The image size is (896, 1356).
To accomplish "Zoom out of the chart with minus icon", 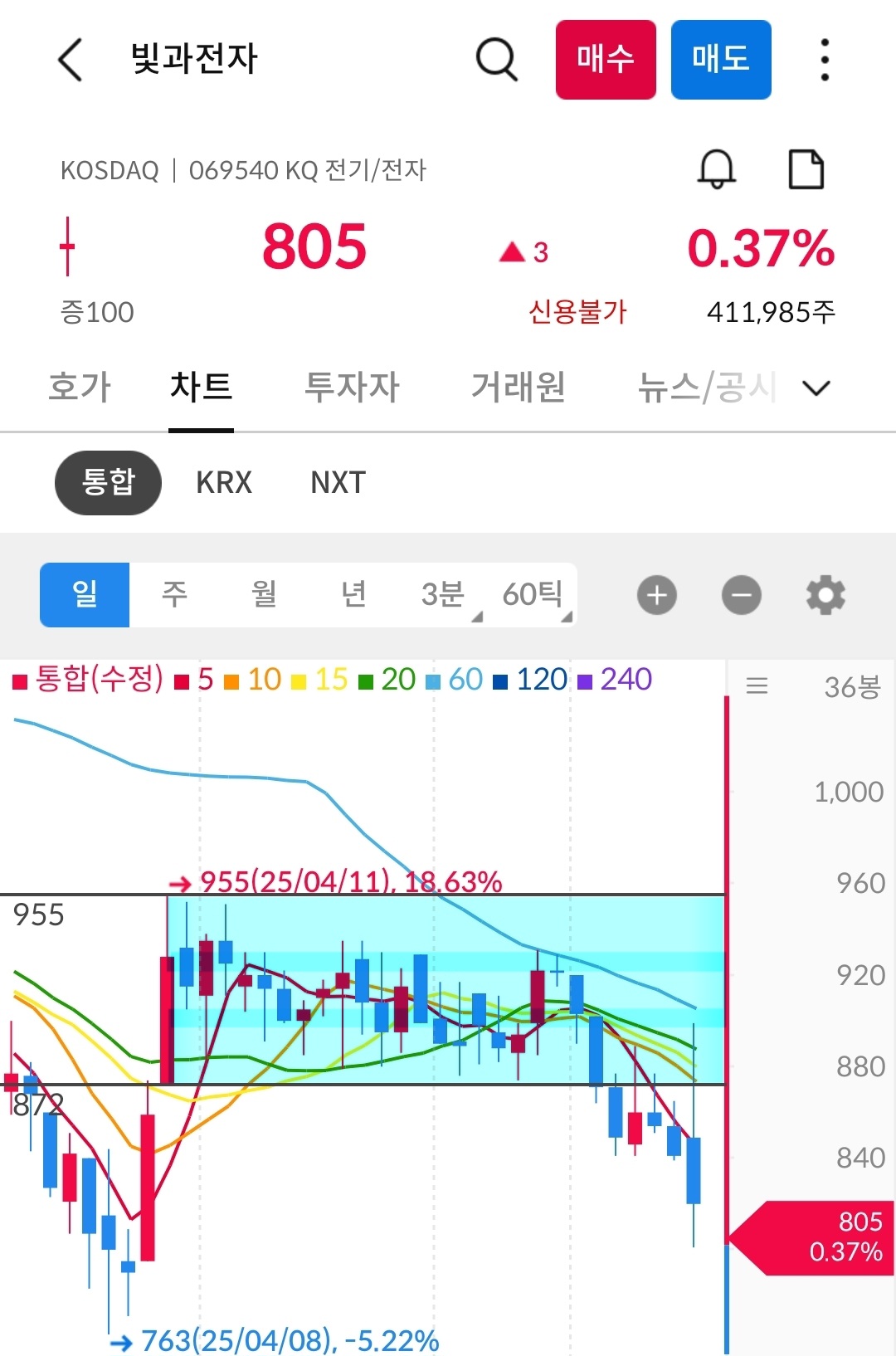I will [x=741, y=594].
